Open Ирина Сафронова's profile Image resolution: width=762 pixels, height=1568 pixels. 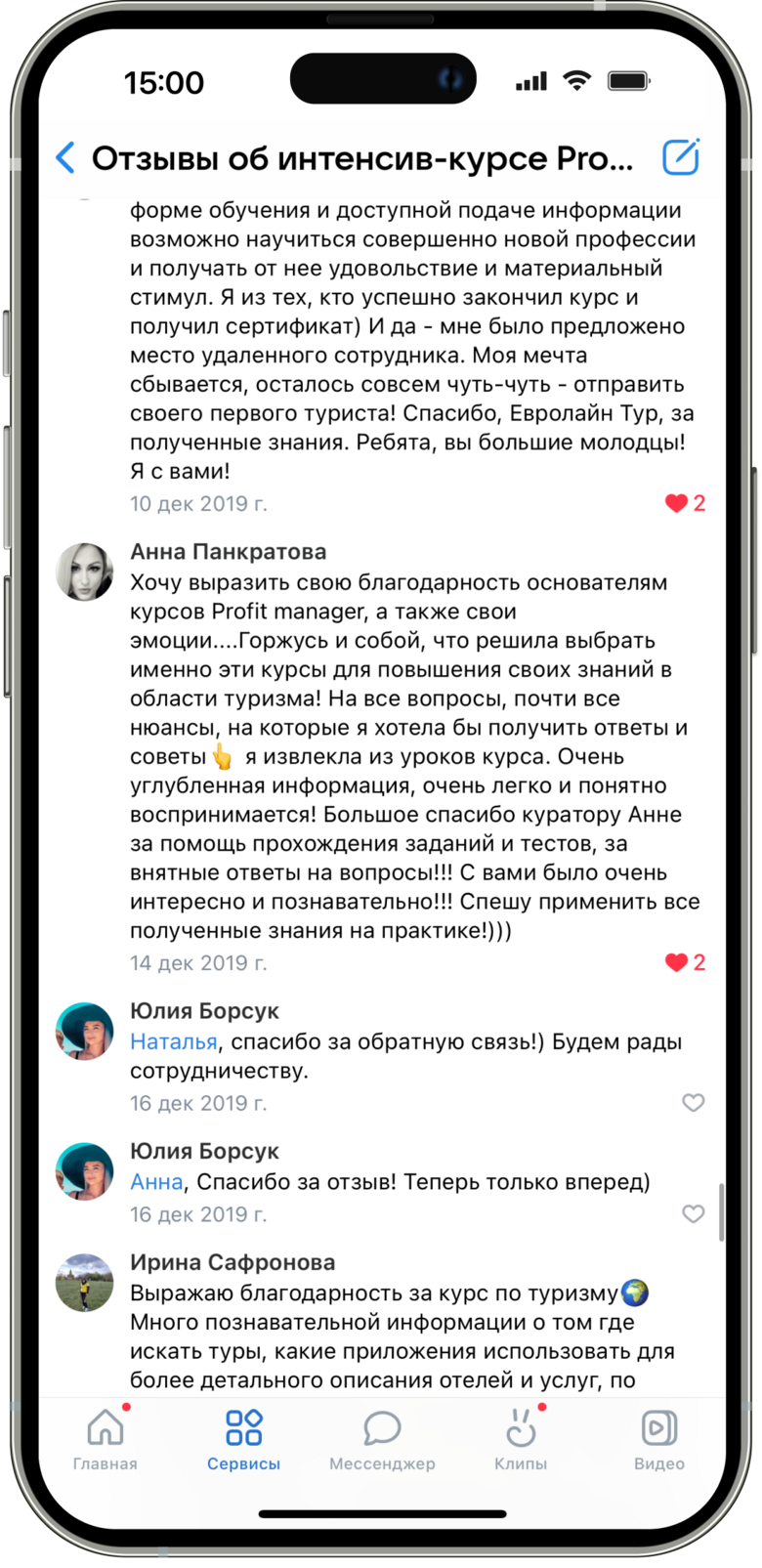(x=233, y=1262)
